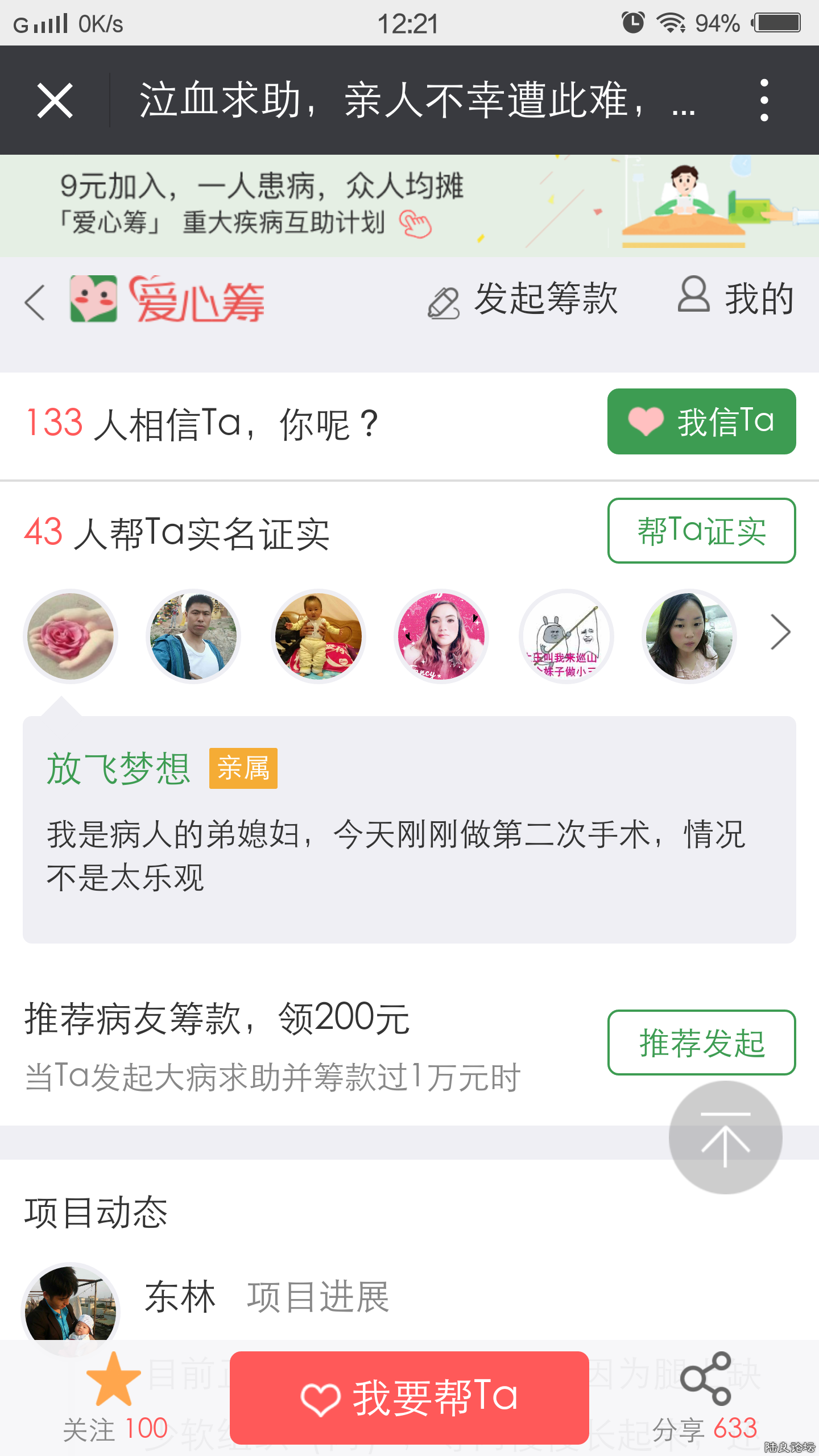Verify the patient with 帮Ta证实
The height and width of the screenshot is (1456, 819).
(x=701, y=531)
